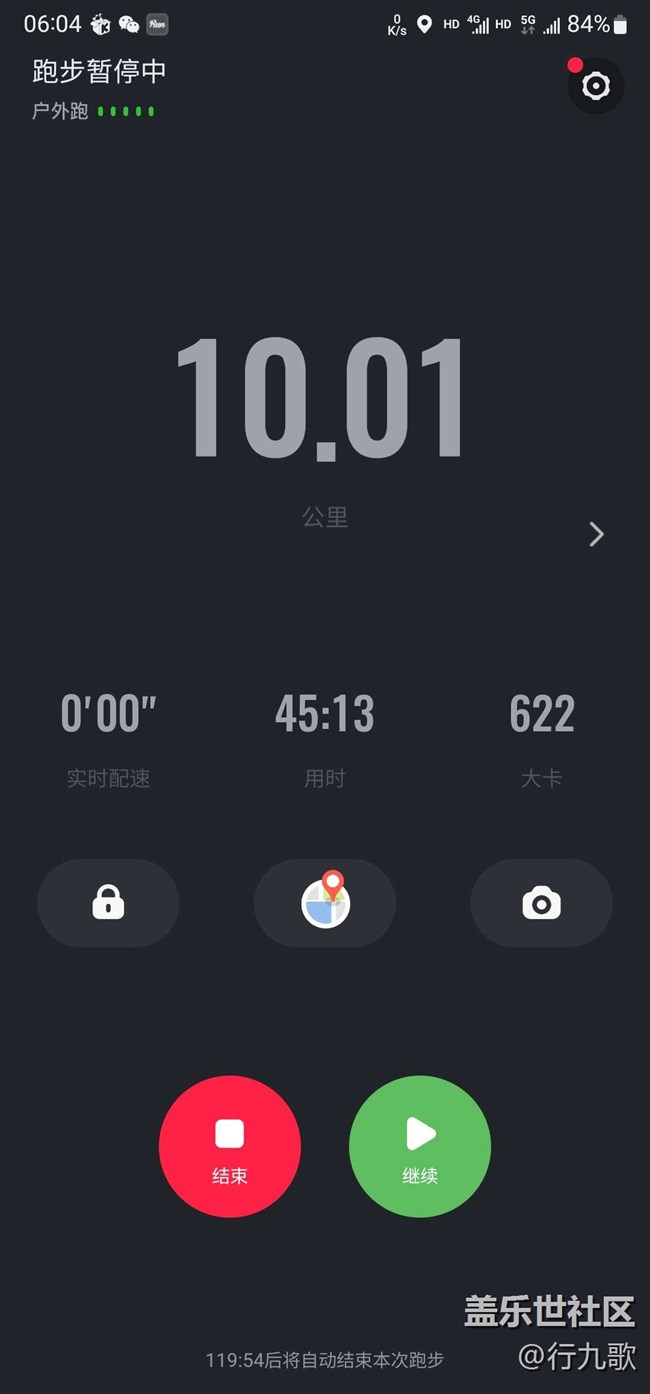Open the map view button
The image size is (650, 1394).
point(325,903)
